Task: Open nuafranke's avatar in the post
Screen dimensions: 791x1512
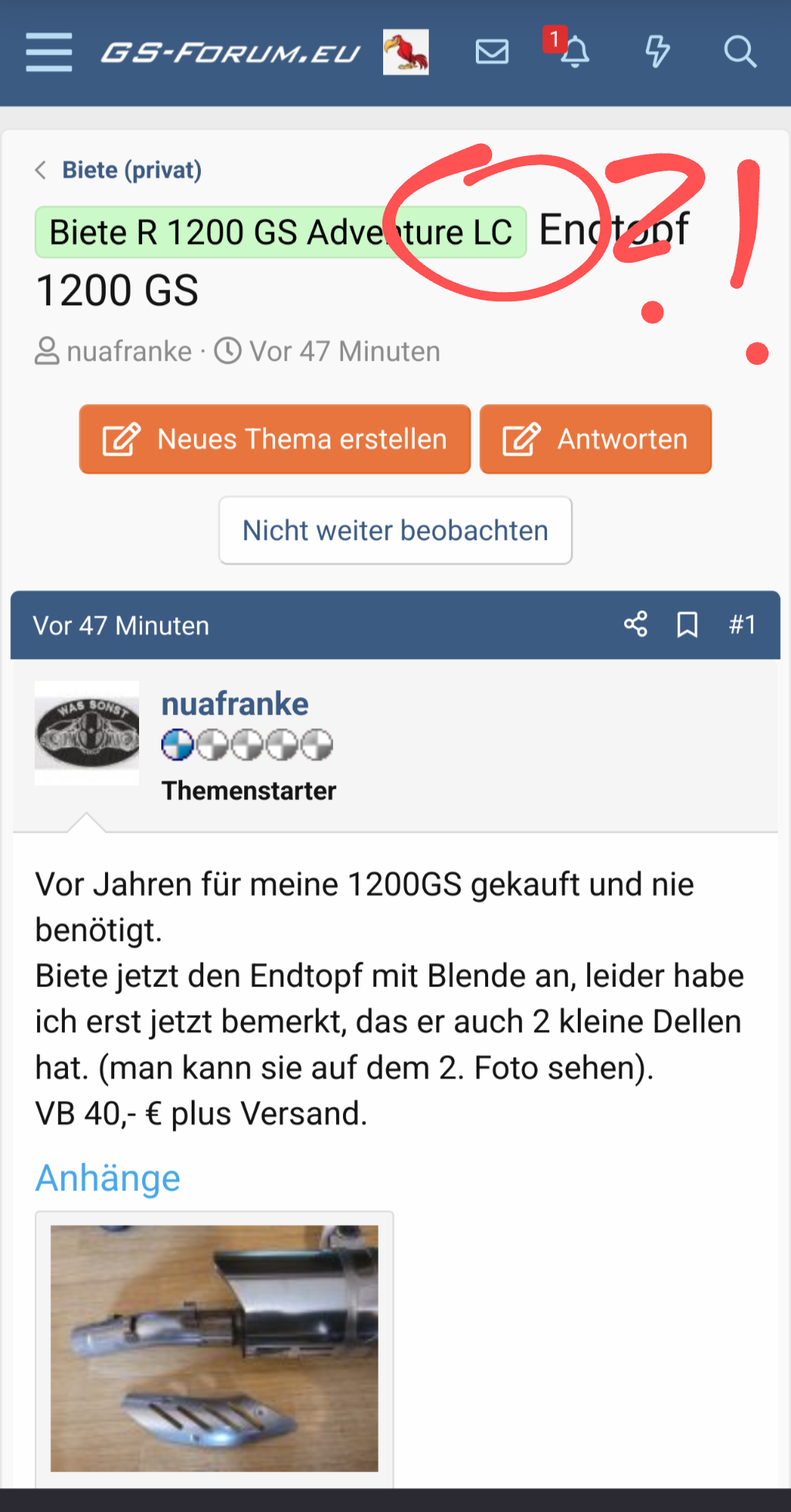Action: tap(87, 732)
